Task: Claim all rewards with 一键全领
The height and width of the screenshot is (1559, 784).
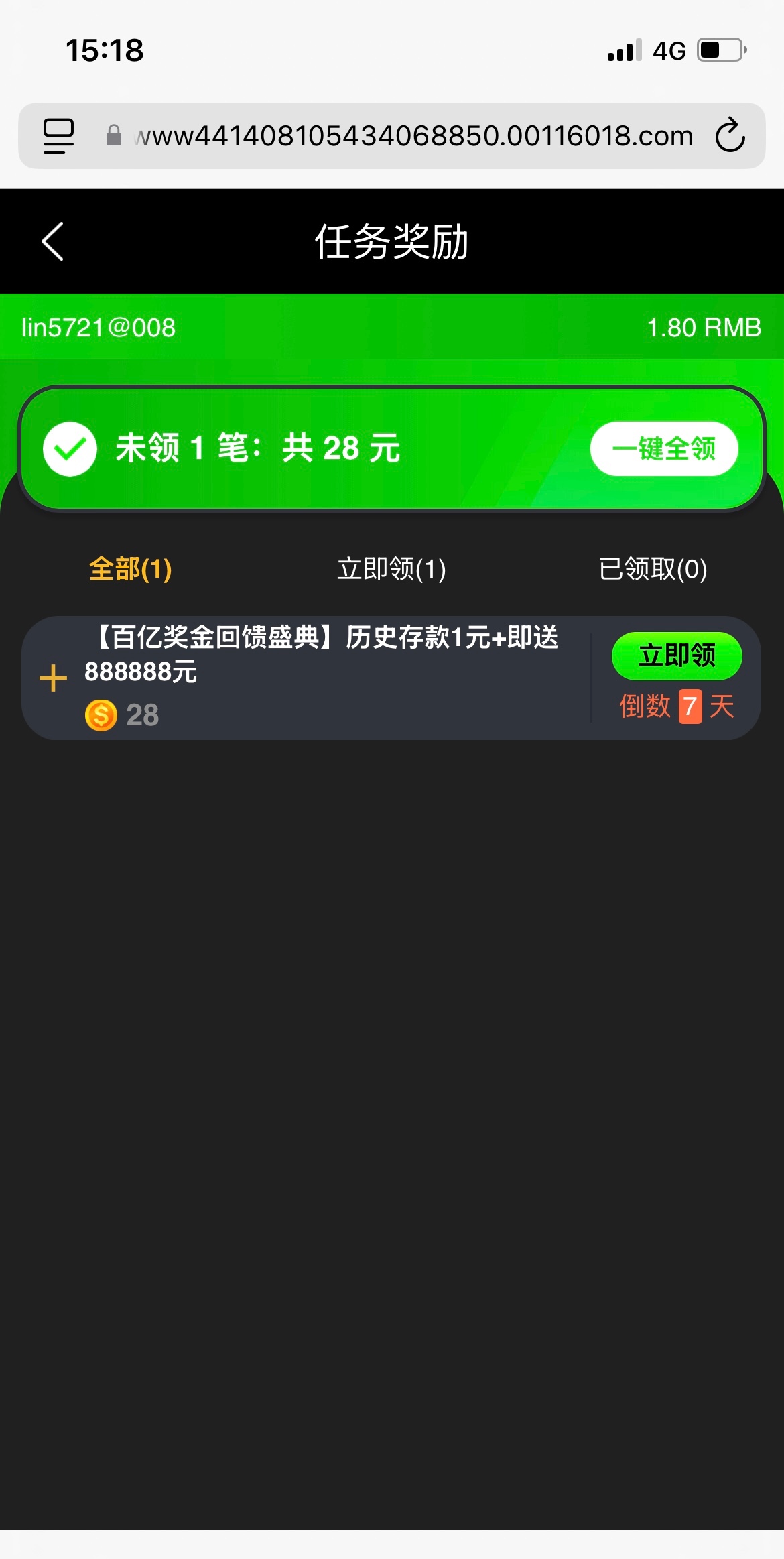Action: click(663, 448)
